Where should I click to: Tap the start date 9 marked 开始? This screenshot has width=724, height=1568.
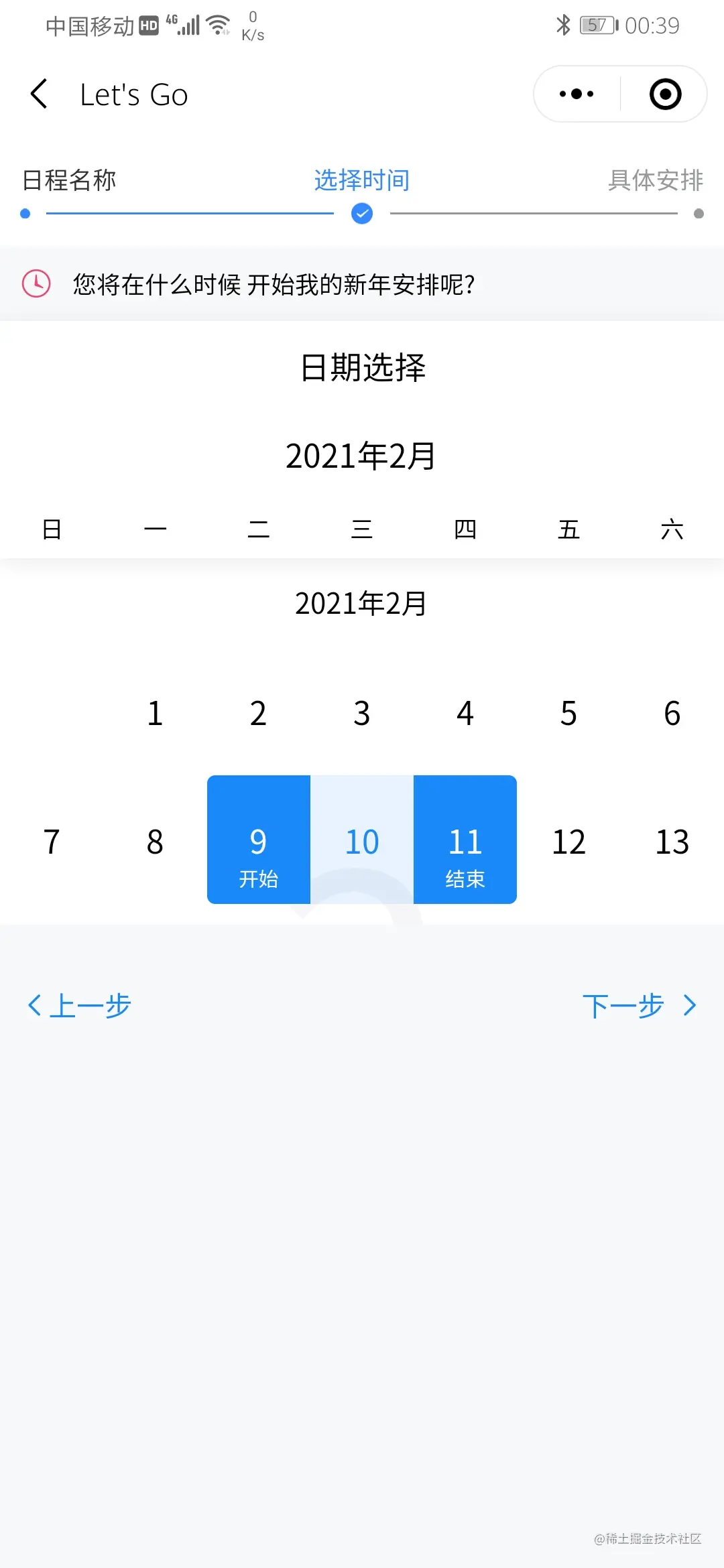[x=258, y=842]
